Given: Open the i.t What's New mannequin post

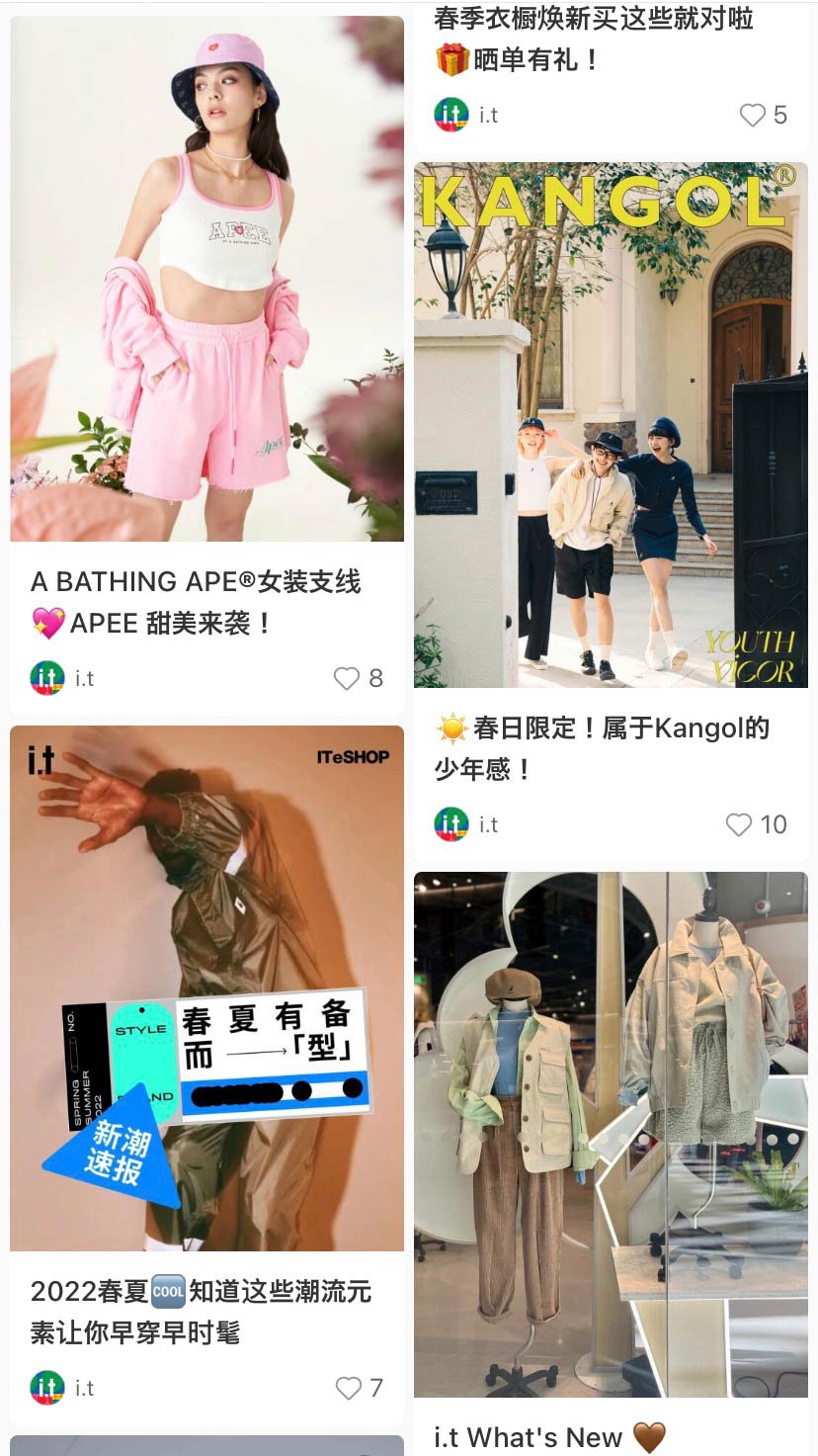Looking at the screenshot, I should point(611,1134).
